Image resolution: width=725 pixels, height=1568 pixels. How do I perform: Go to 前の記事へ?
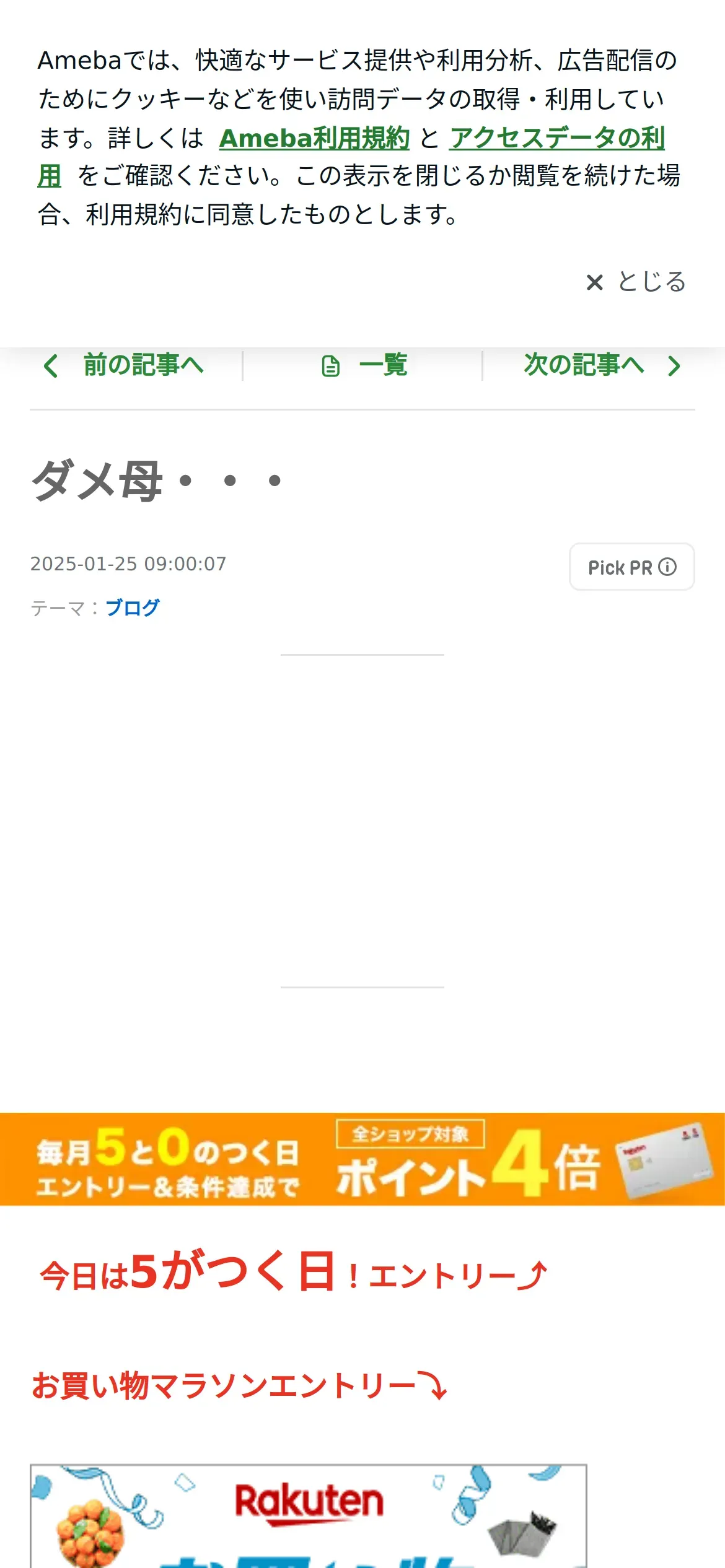124,365
